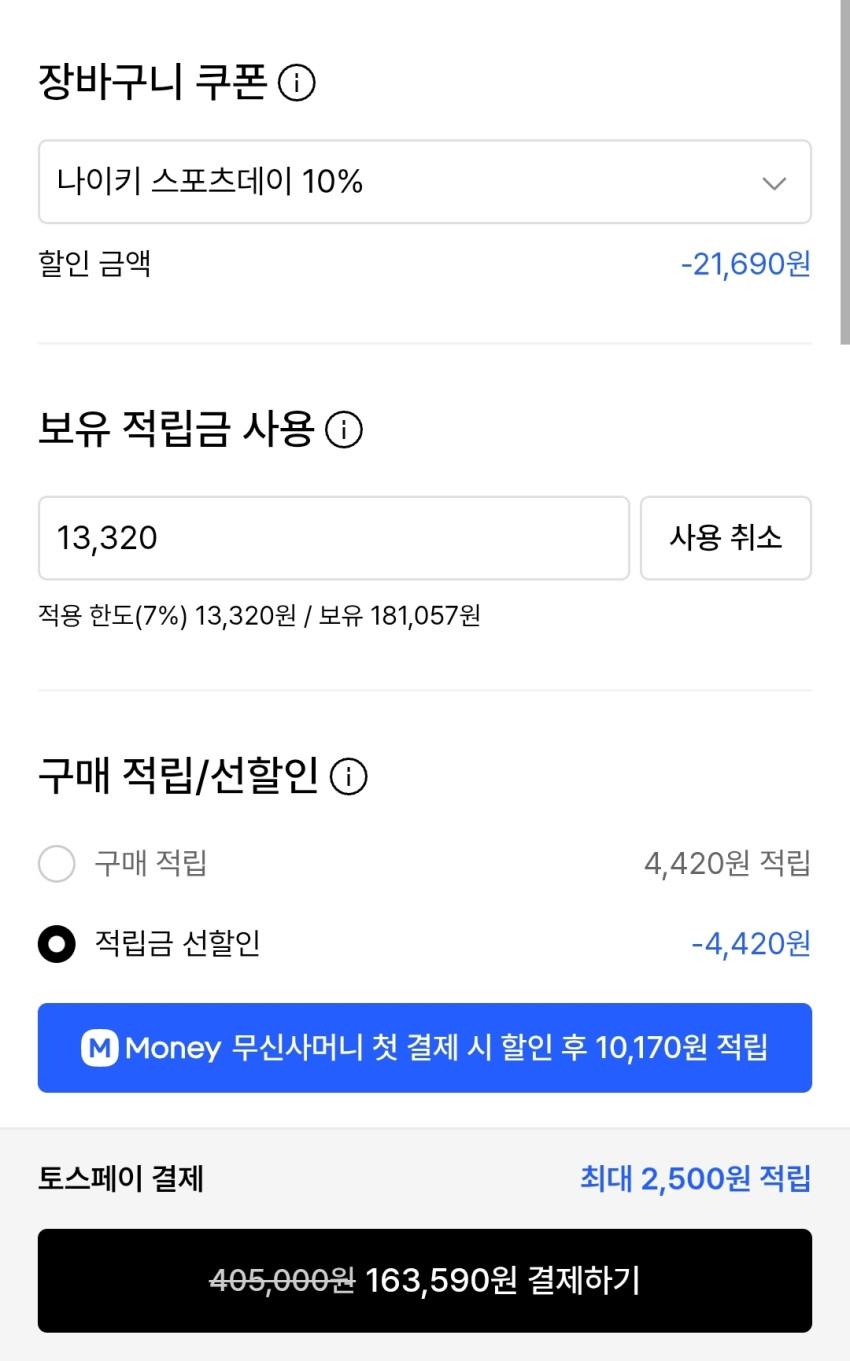Open info icon next to 장바구니 쿠폰
The image size is (850, 1361).
pos(296,83)
